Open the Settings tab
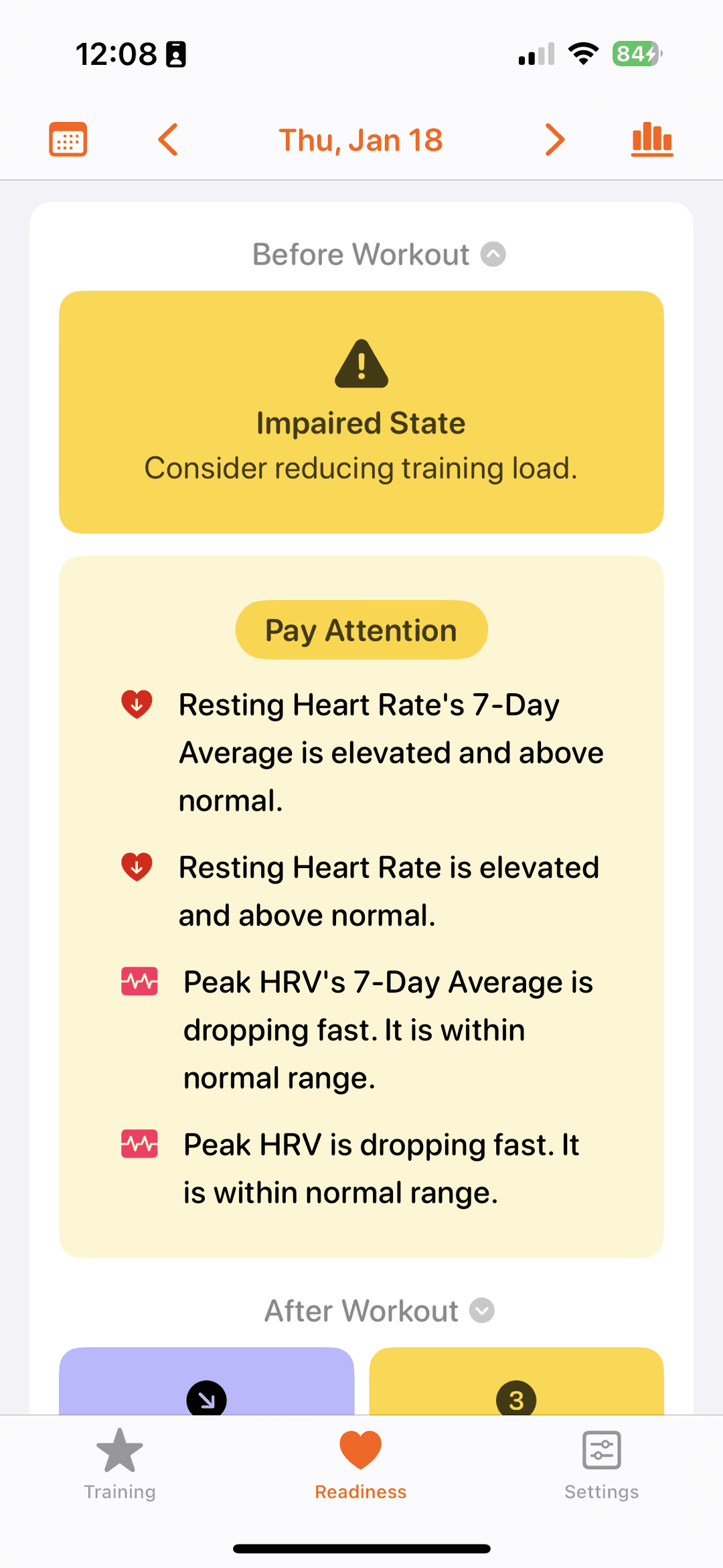Viewport: 723px width, 1568px height. 601,1464
